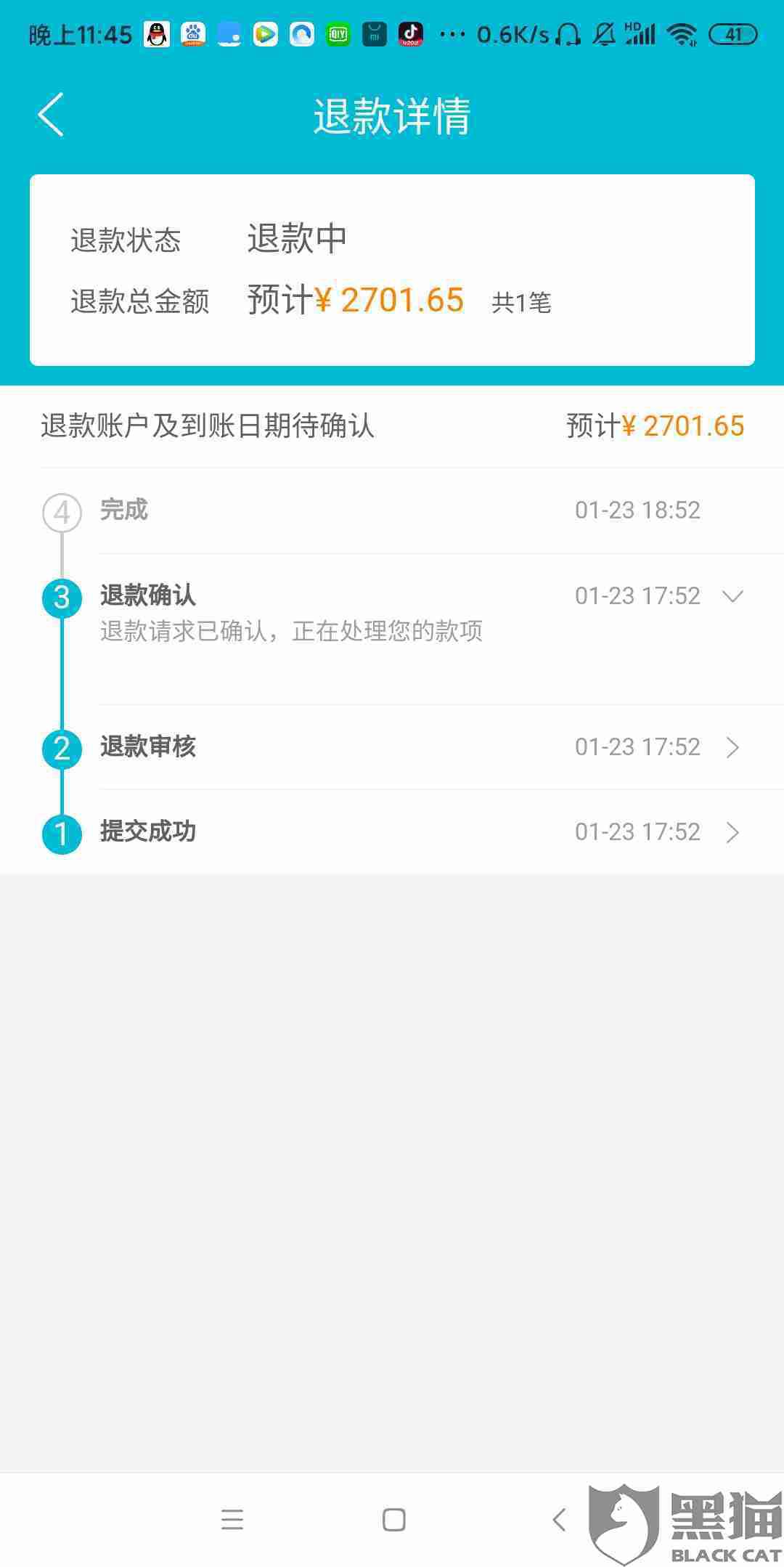Open the 退款审核 step details
This screenshot has height=1567, width=784.
coord(732,747)
